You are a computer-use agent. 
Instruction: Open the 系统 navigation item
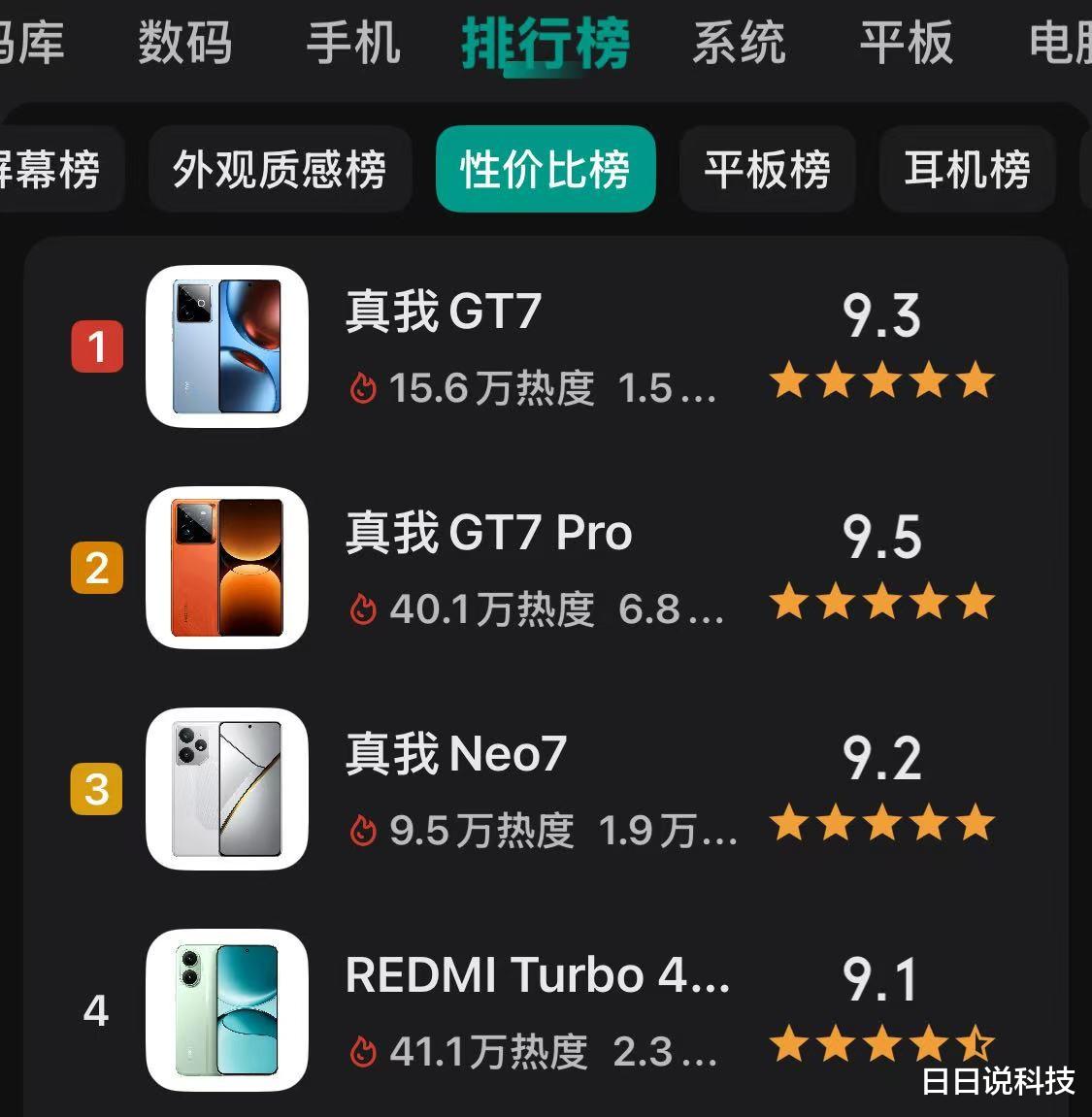pos(739,44)
